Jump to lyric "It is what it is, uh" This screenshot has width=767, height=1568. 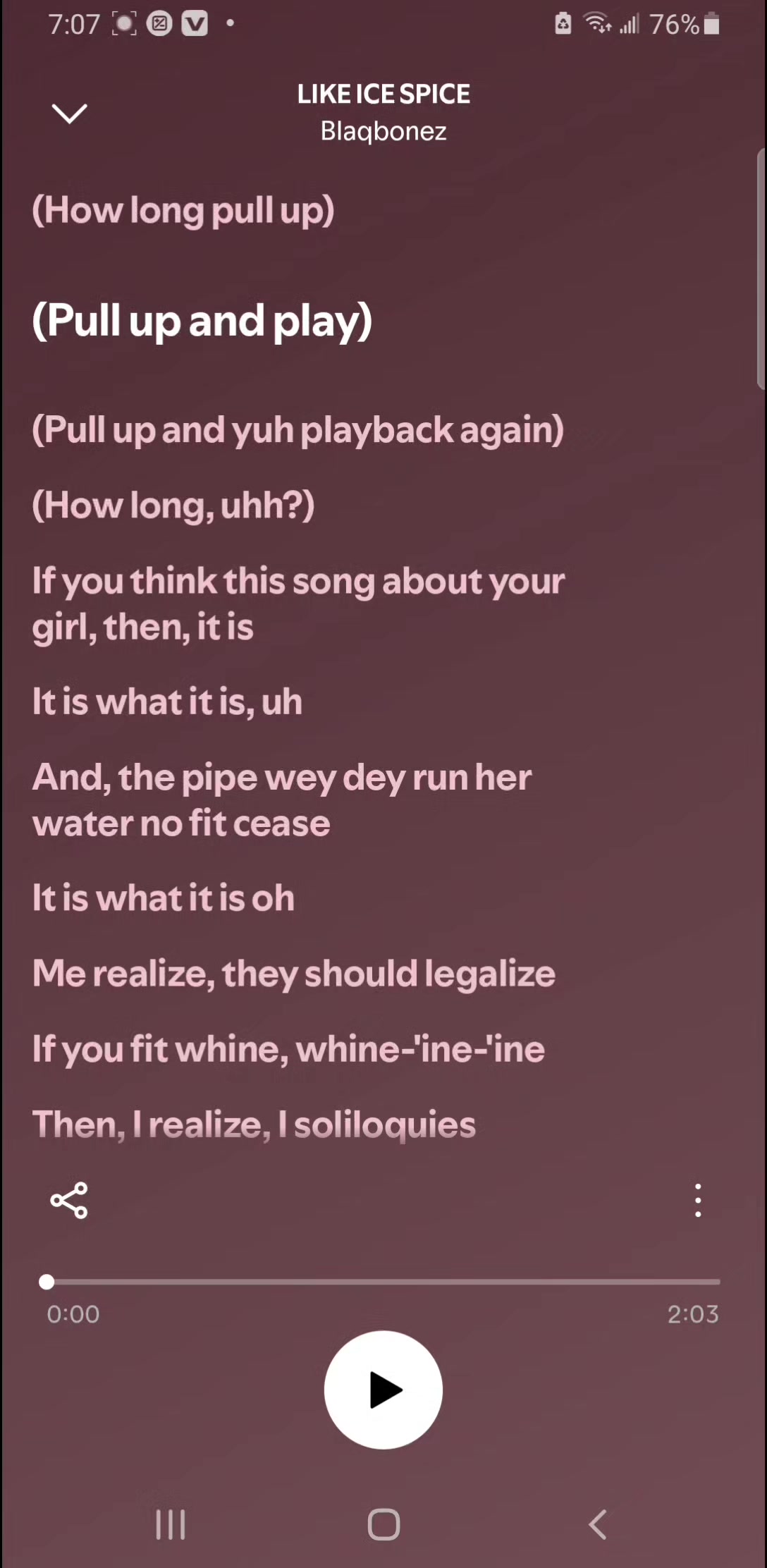click(167, 702)
